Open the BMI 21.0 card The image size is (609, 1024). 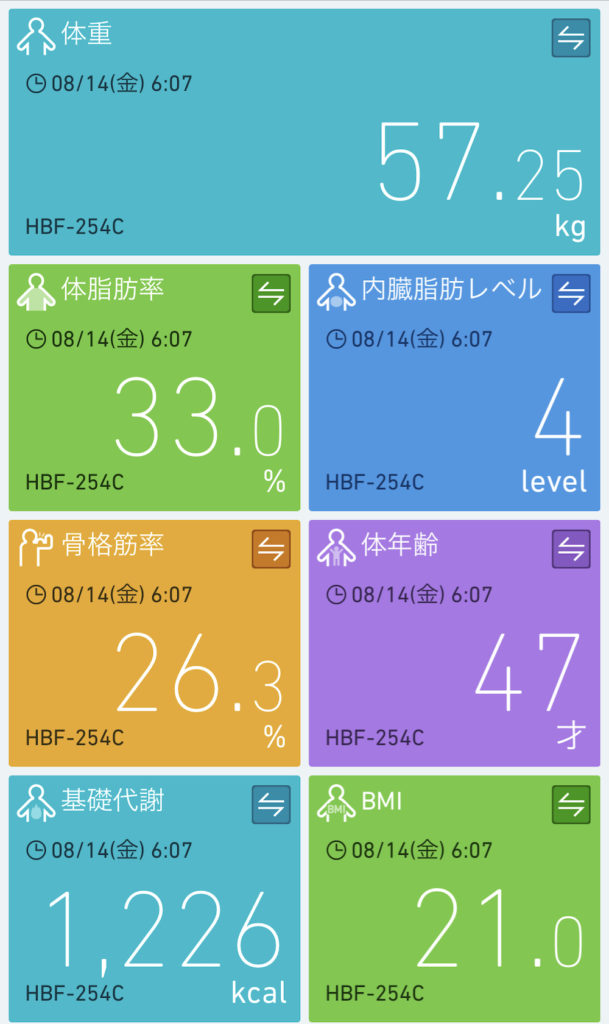pos(454,899)
